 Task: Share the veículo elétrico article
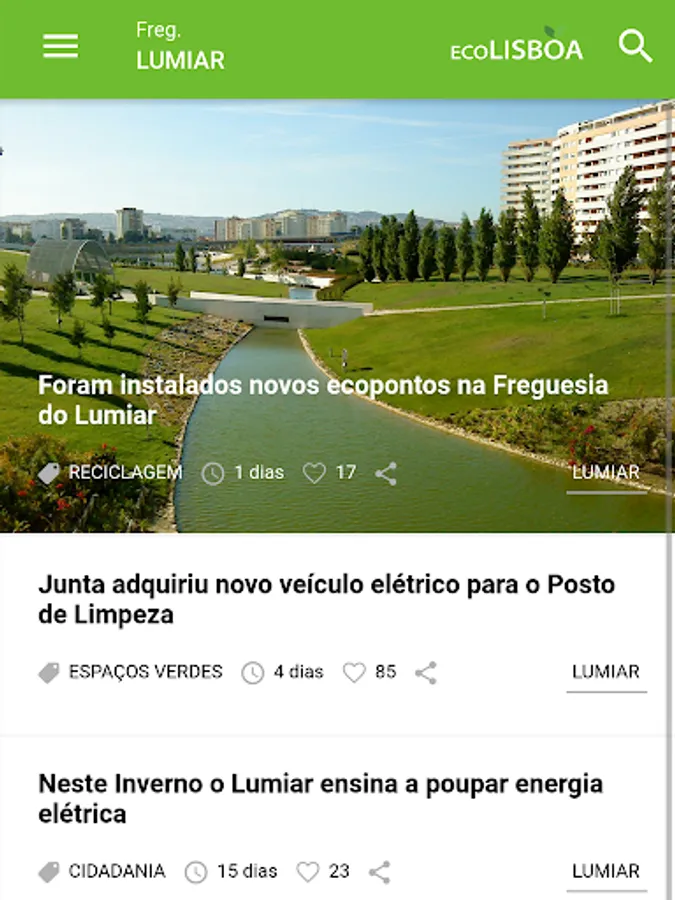(x=426, y=673)
